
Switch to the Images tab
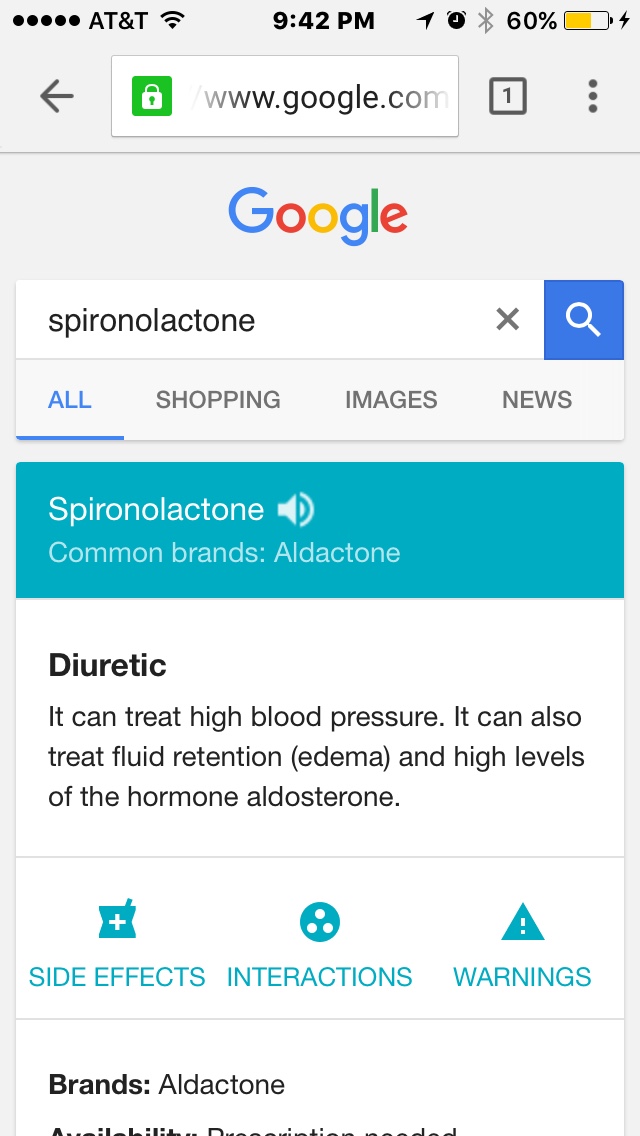(x=391, y=400)
